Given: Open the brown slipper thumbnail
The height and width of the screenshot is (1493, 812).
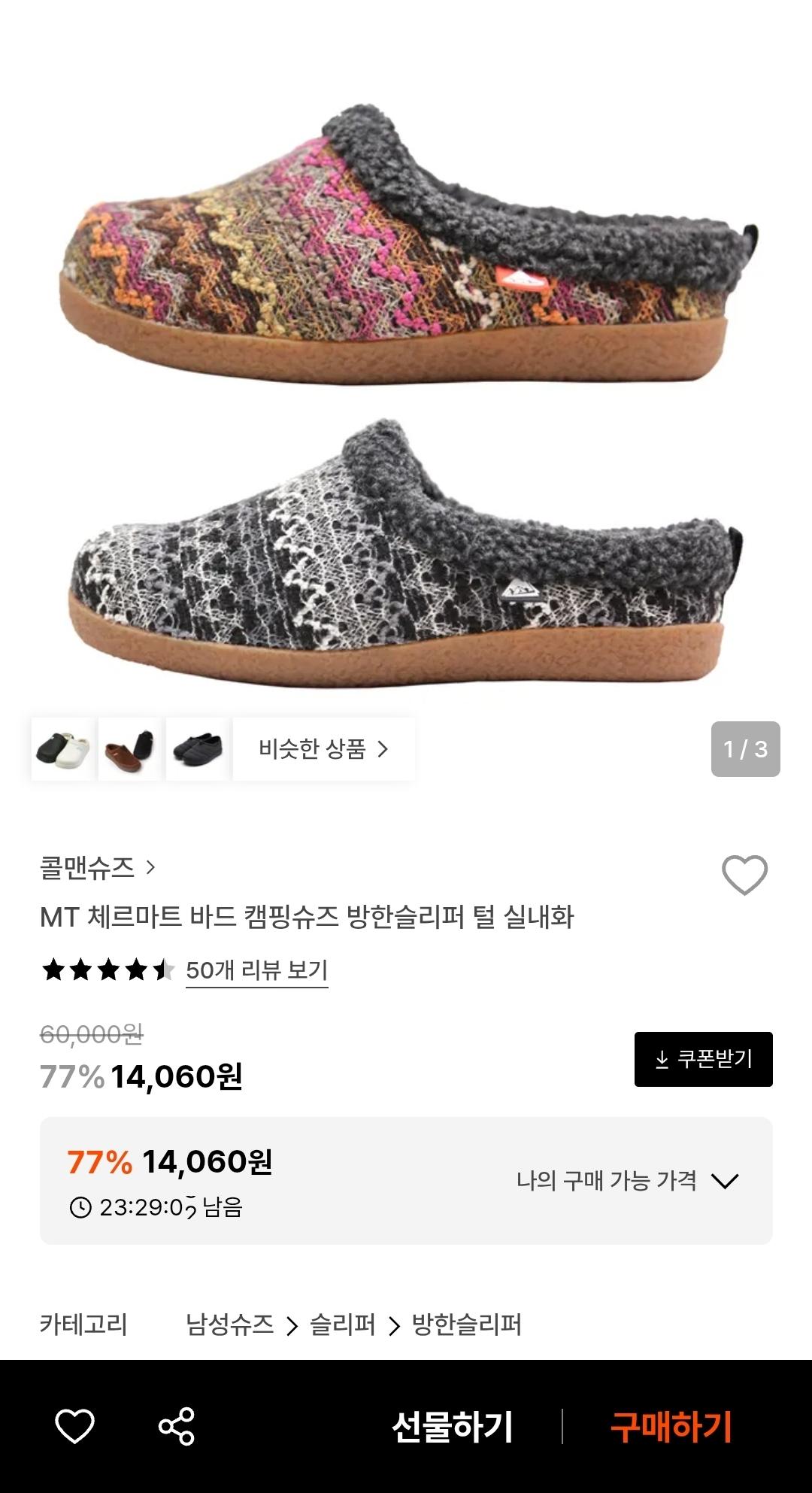Looking at the screenshot, I should coord(130,749).
